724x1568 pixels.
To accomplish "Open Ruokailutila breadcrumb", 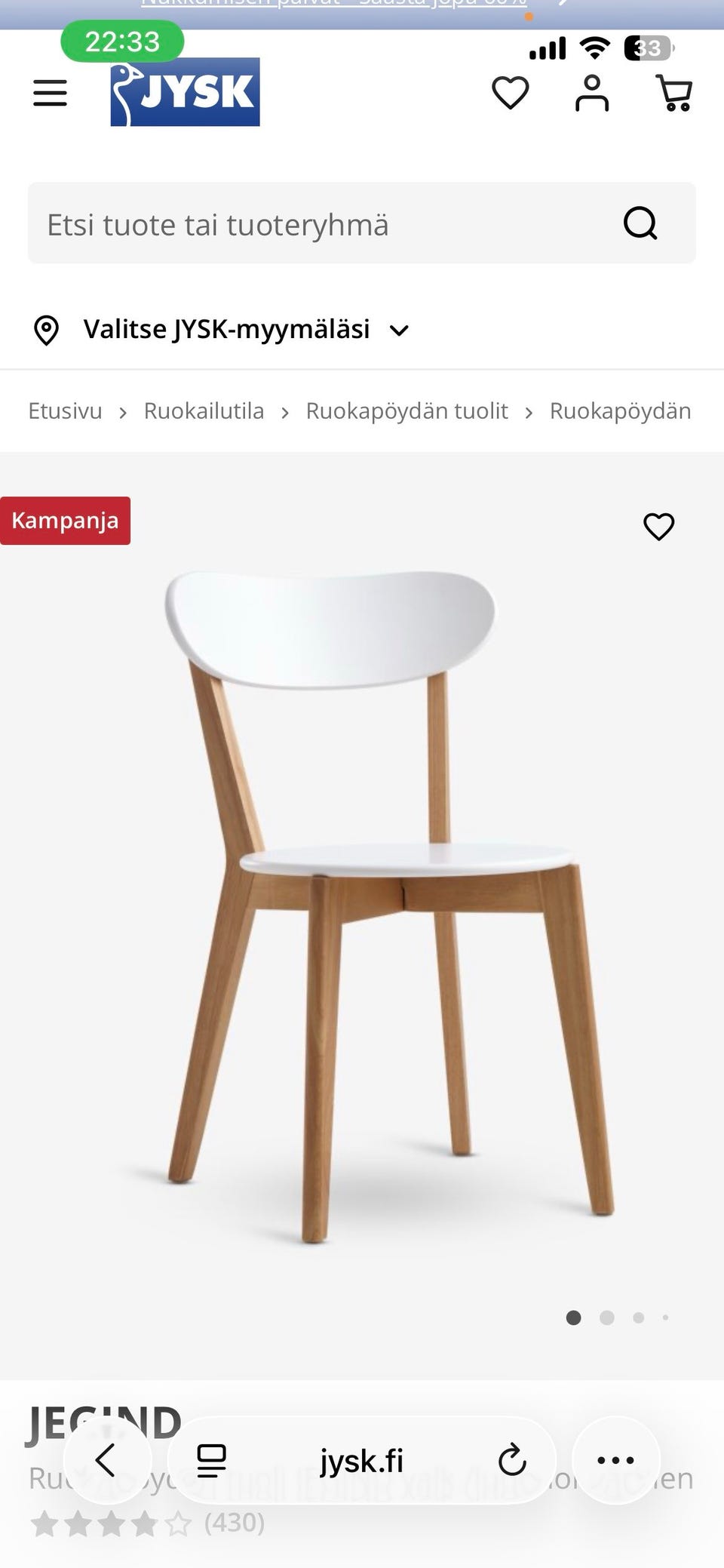I will [x=204, y=411].
